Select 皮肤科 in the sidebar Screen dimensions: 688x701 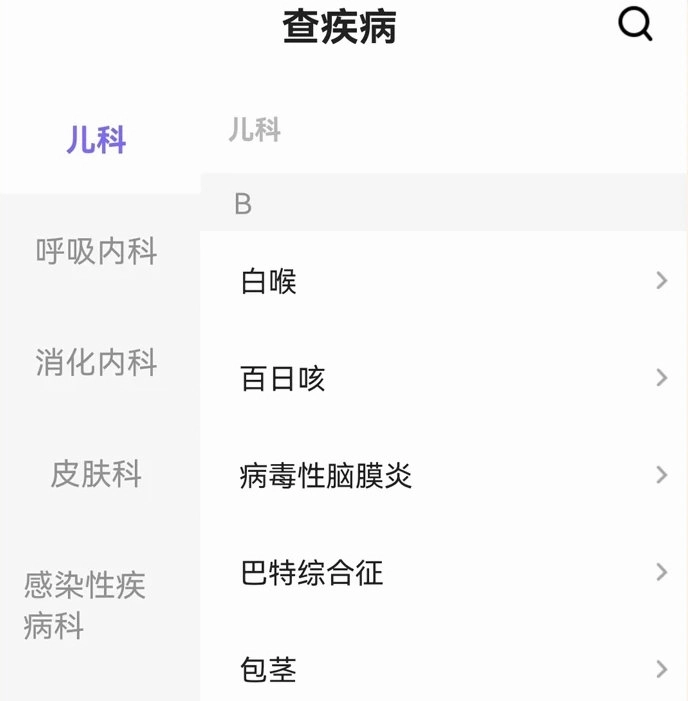96,473
